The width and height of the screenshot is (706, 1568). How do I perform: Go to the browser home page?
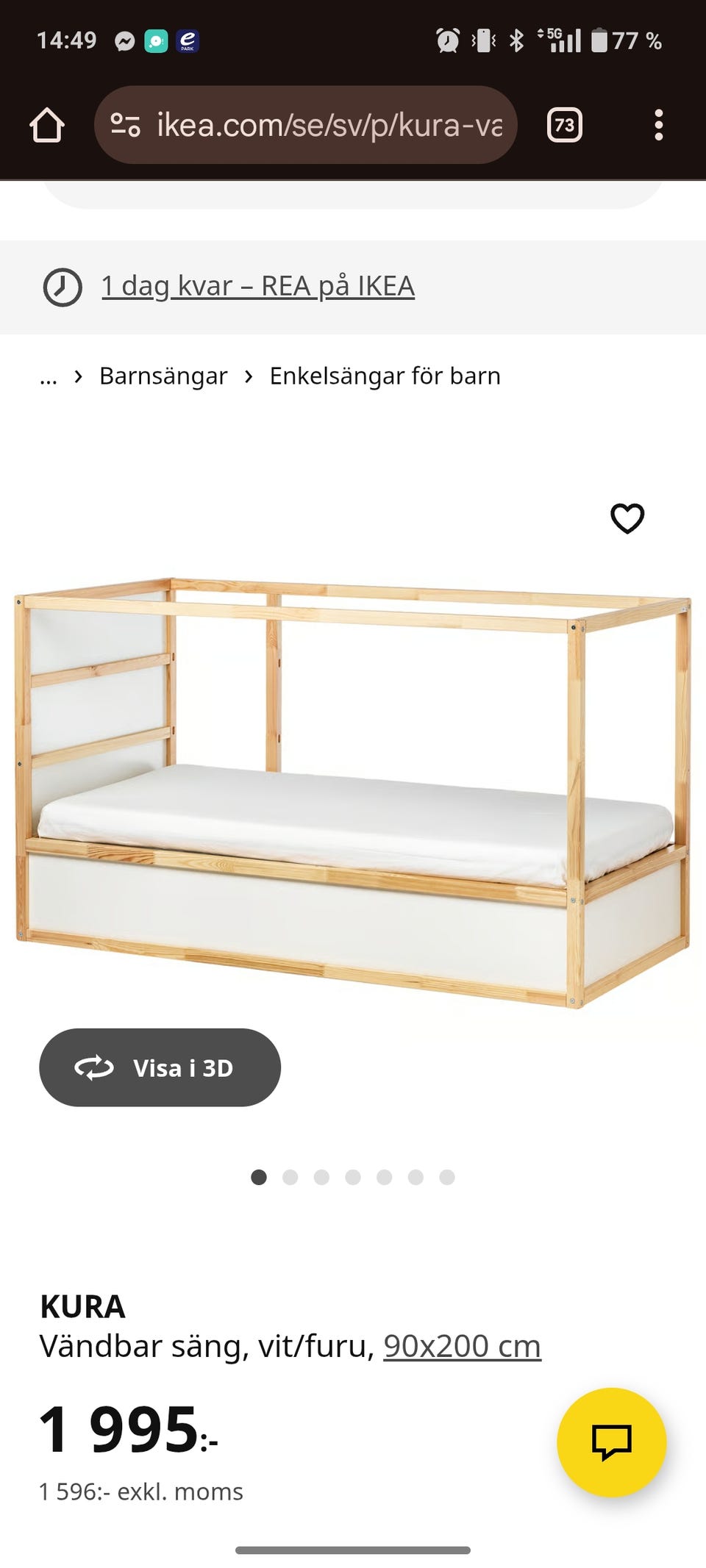[x=47, y=125]
